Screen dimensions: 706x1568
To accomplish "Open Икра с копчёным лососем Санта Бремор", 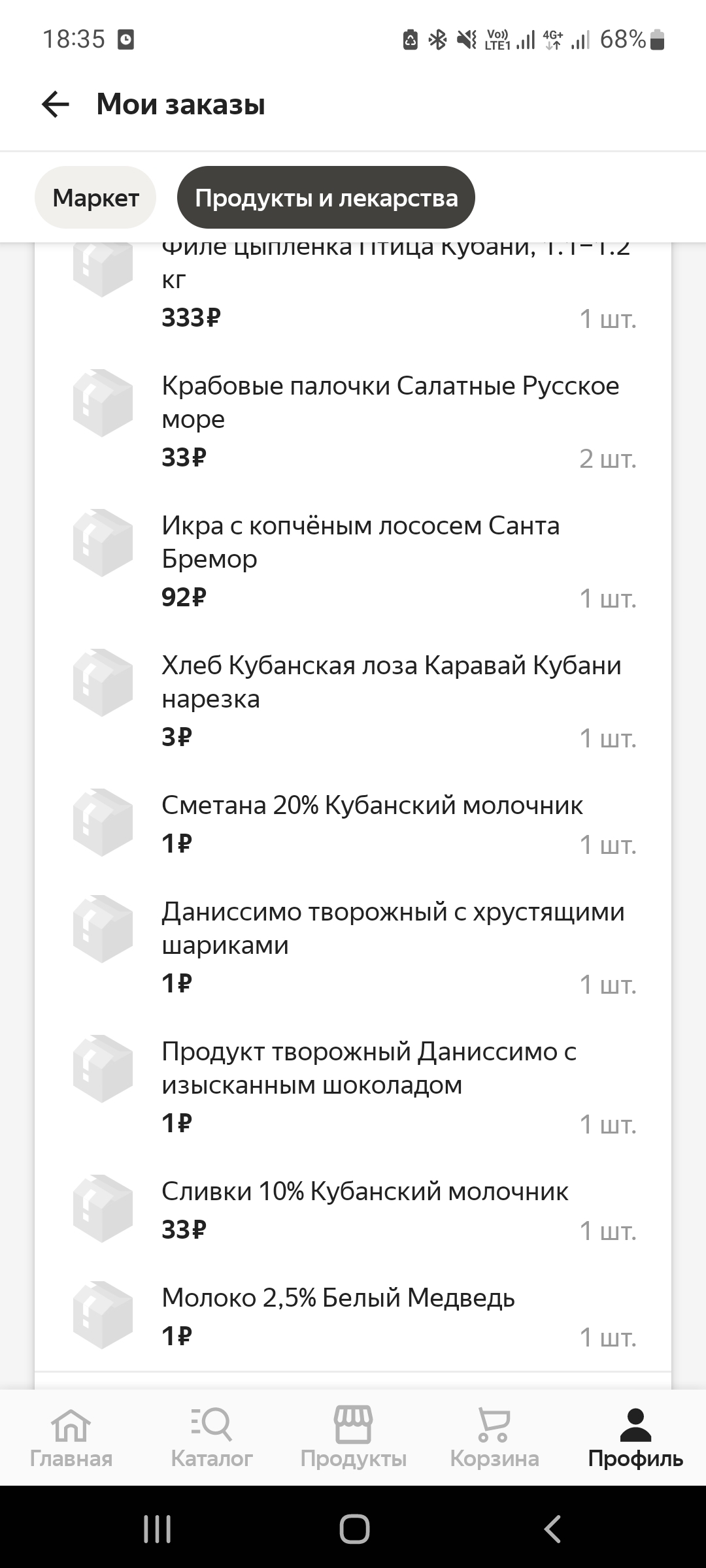I will tap(360, 542).
